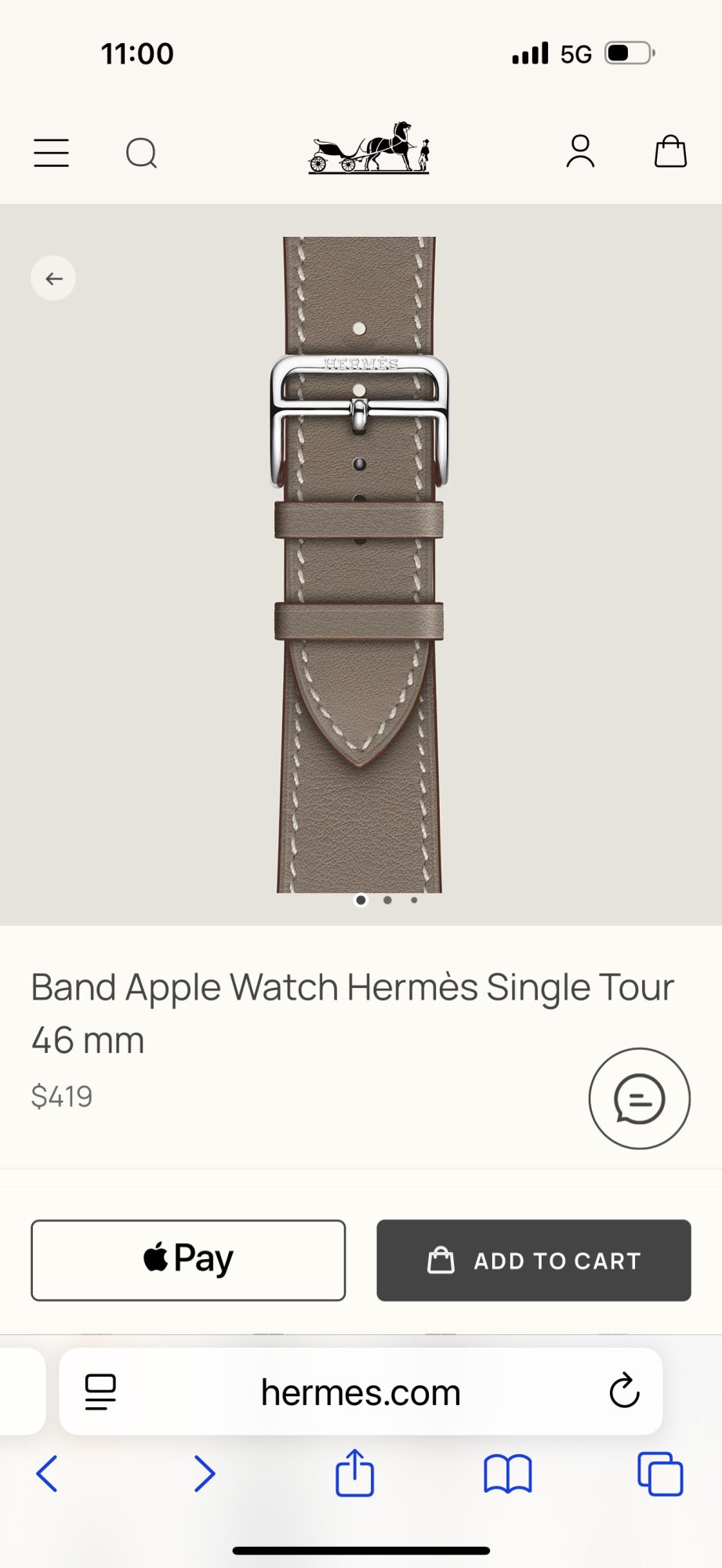722x1568 pixels.
Task: Open the live chat bubble
Action: (x=639, y=1098)
